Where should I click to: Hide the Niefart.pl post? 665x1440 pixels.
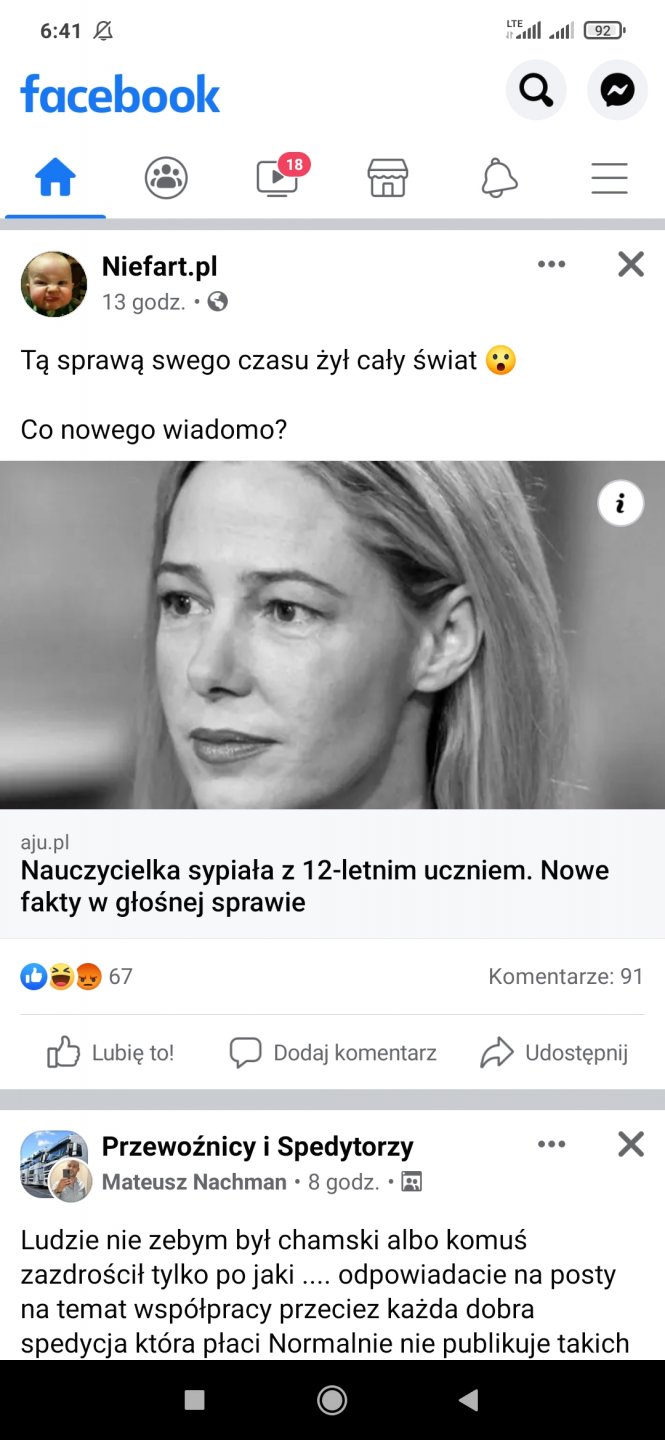pyautogui.click(x=631, y=264)
